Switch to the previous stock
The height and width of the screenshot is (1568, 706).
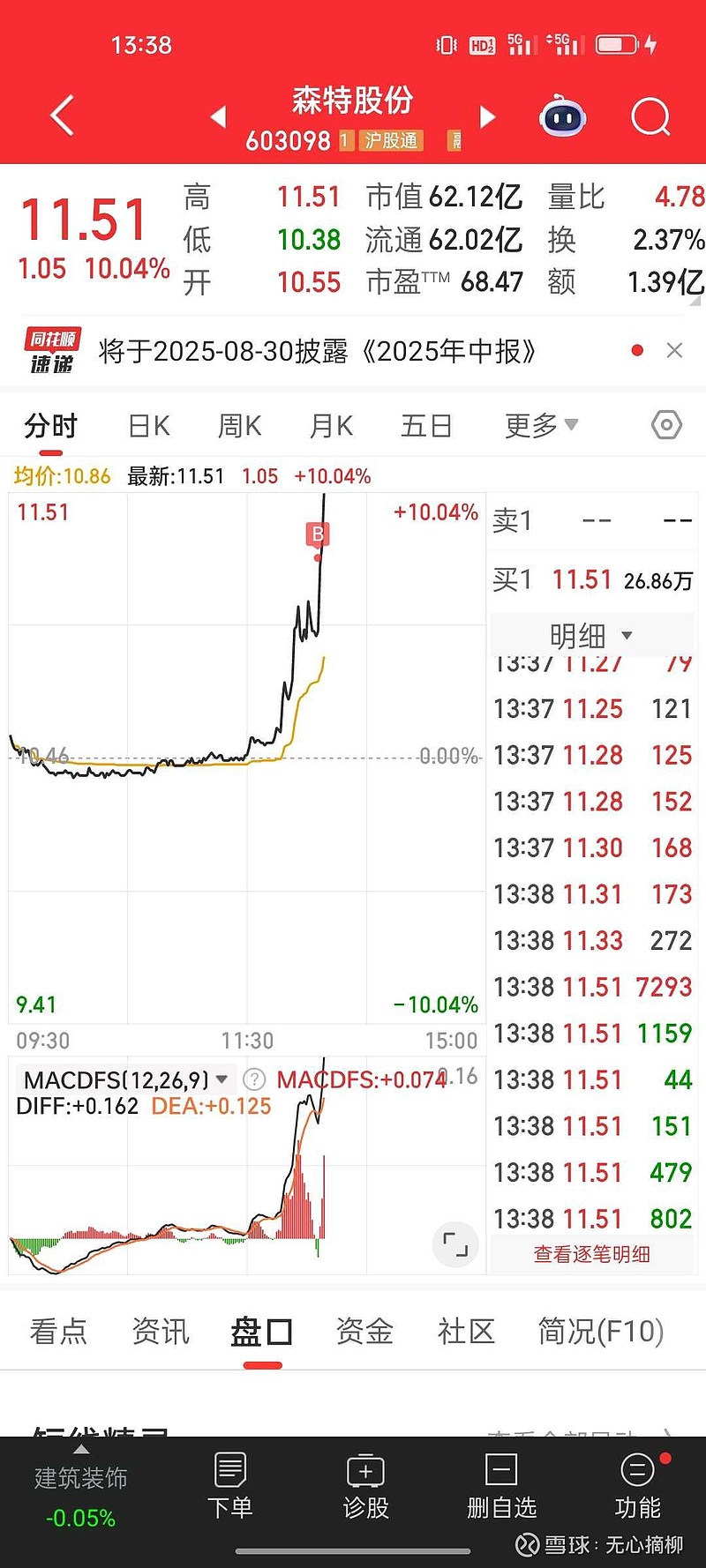pyautogui.click(x=218, y=116)
